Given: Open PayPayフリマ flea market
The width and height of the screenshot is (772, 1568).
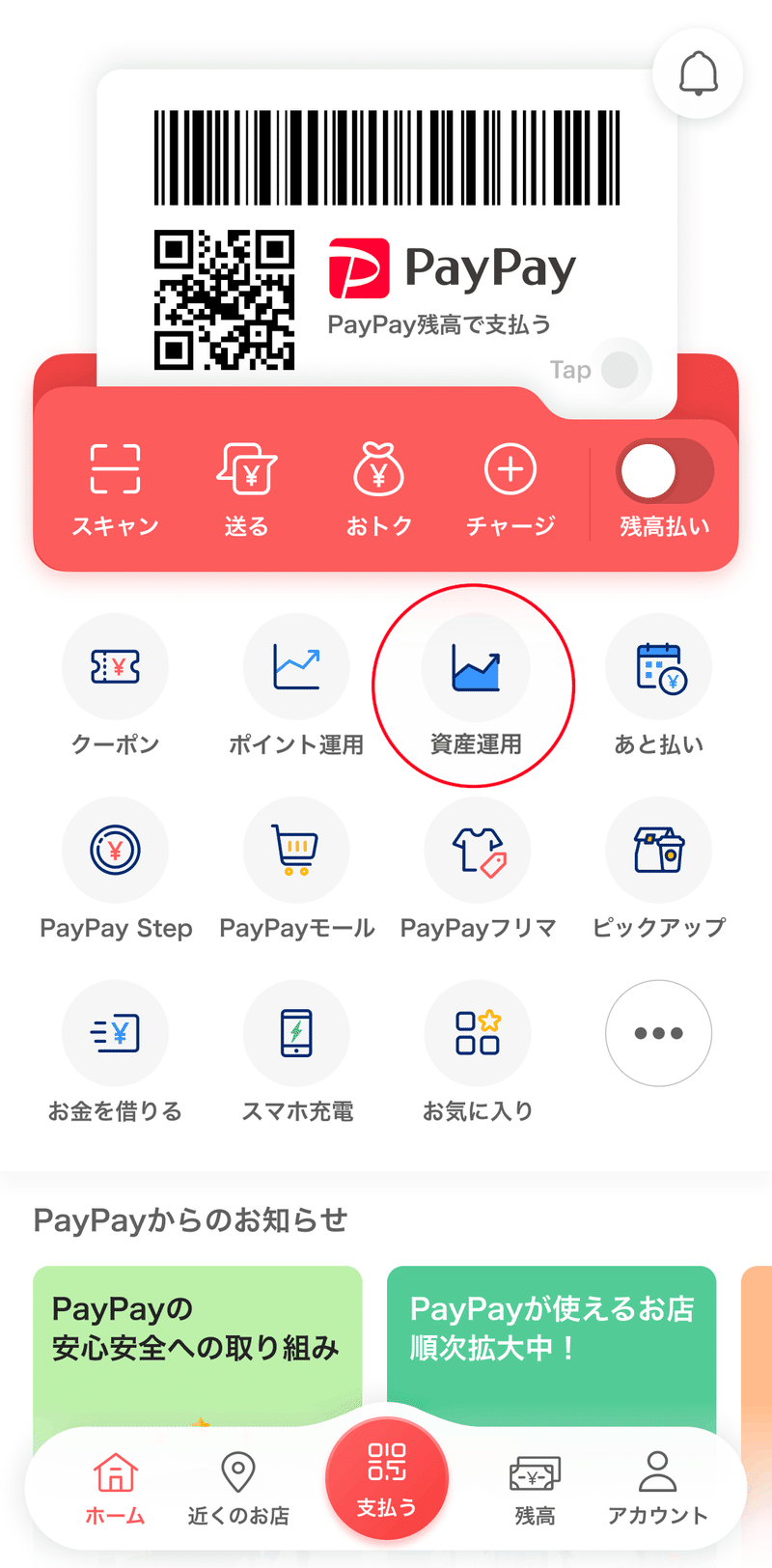Looking at the screenshot, I should point(477,850).
